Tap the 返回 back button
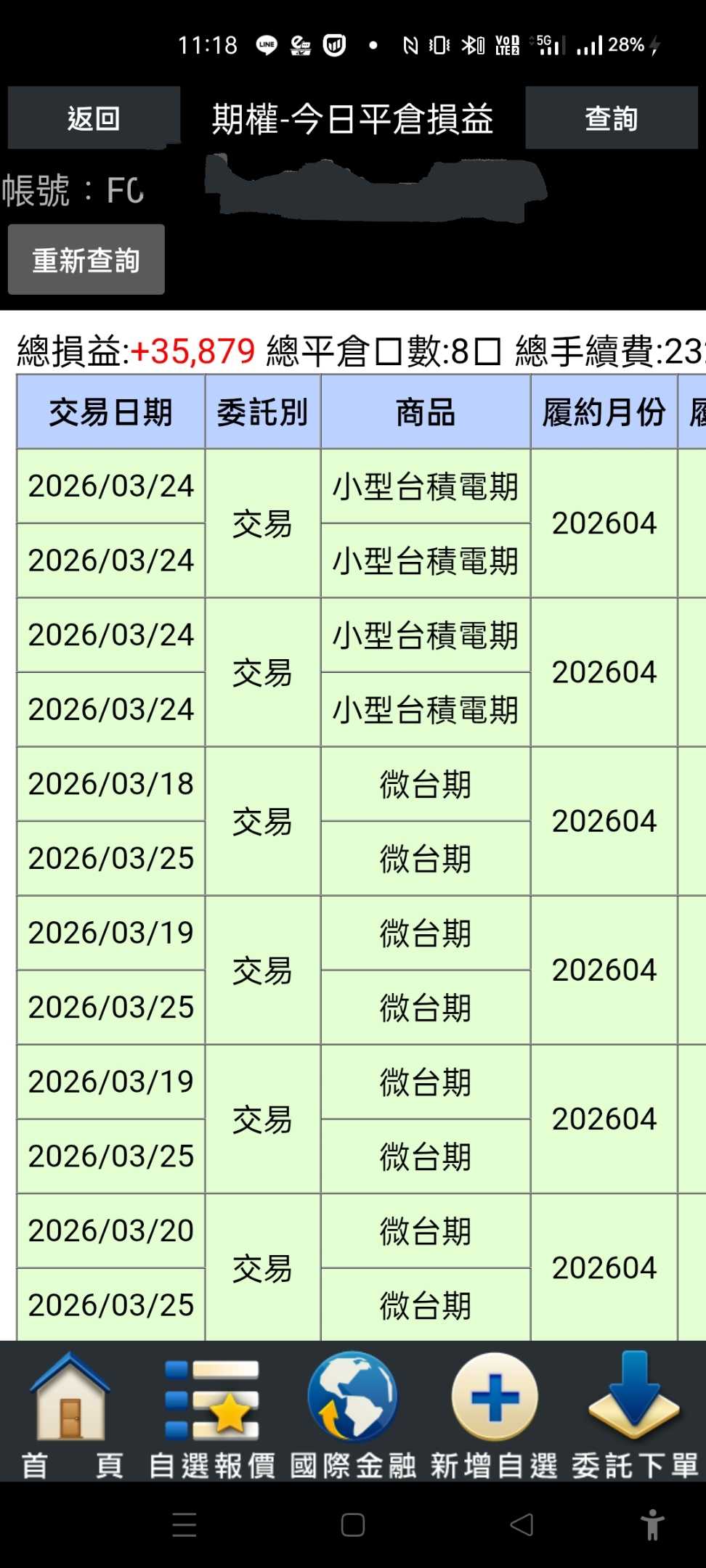 coord(94,118)
